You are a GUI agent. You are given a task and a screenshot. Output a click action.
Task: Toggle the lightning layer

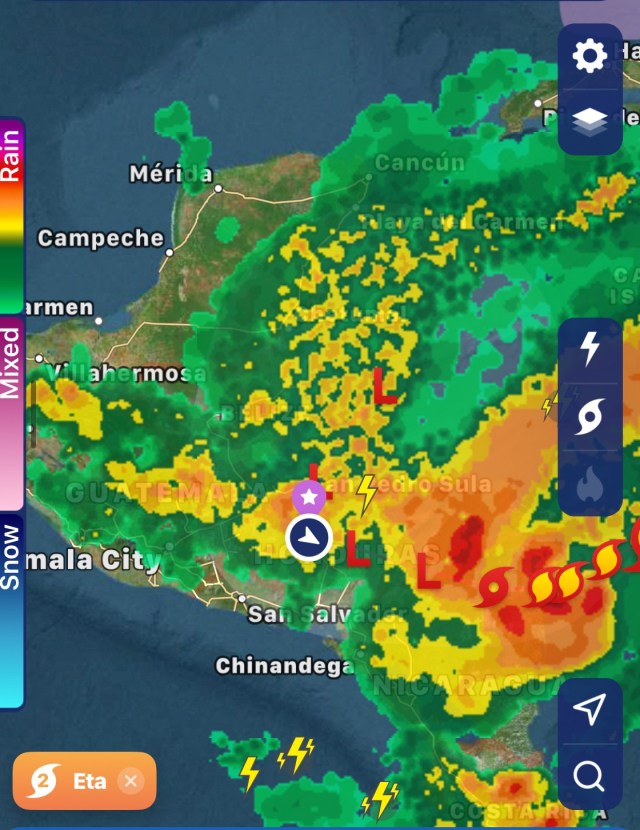[x=590, y=348]
